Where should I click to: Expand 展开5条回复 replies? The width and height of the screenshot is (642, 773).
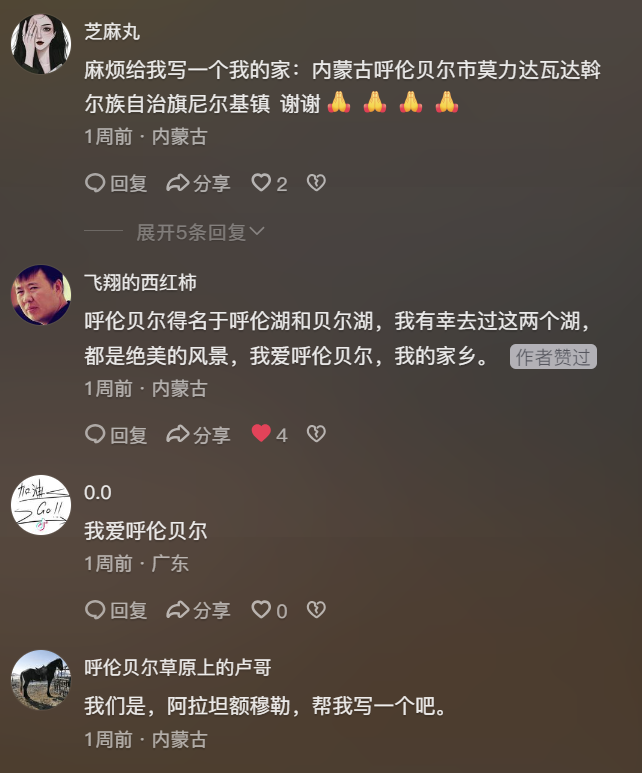[x=200, y=232]
